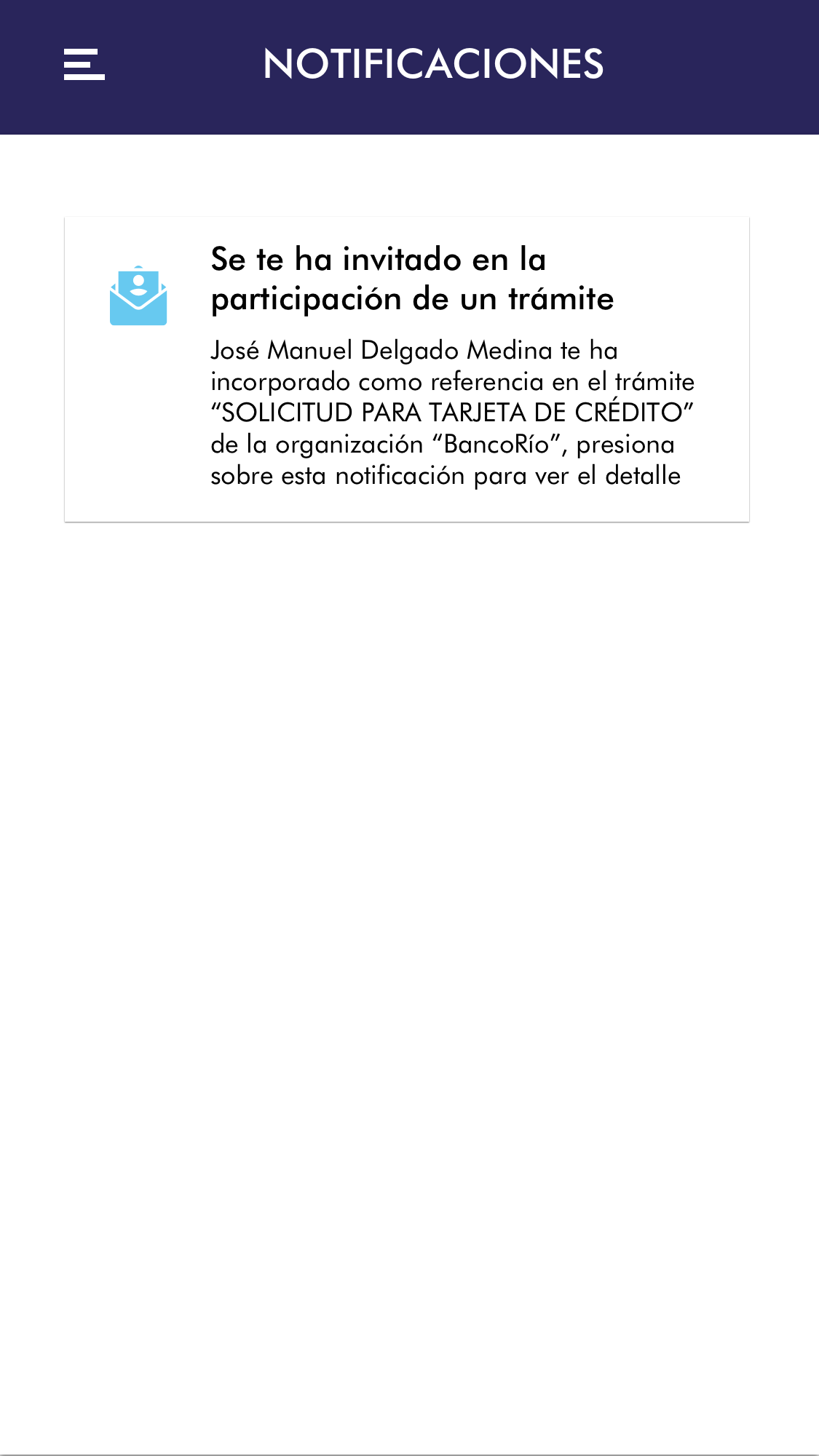Viewport: 819px width, 1456px height.
Task: Open the hamburger drawer menu
Action: tap(84, 65)
